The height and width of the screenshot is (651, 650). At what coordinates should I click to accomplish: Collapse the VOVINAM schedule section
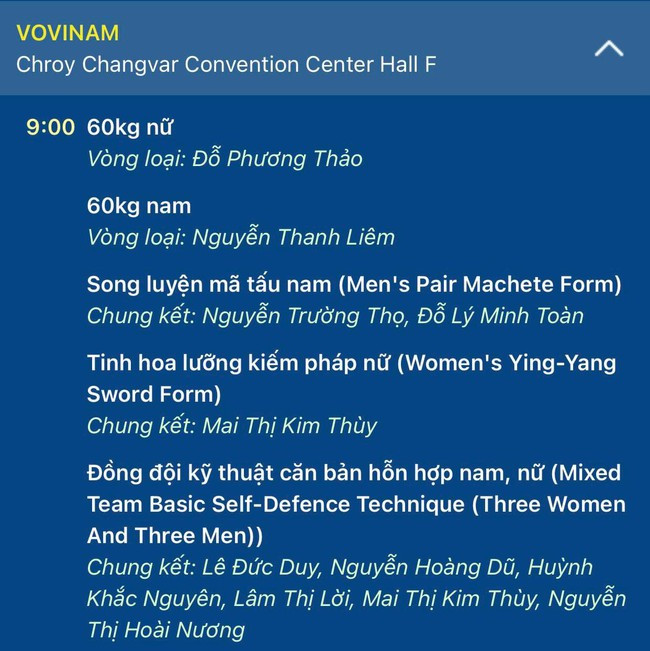(608, 48)
